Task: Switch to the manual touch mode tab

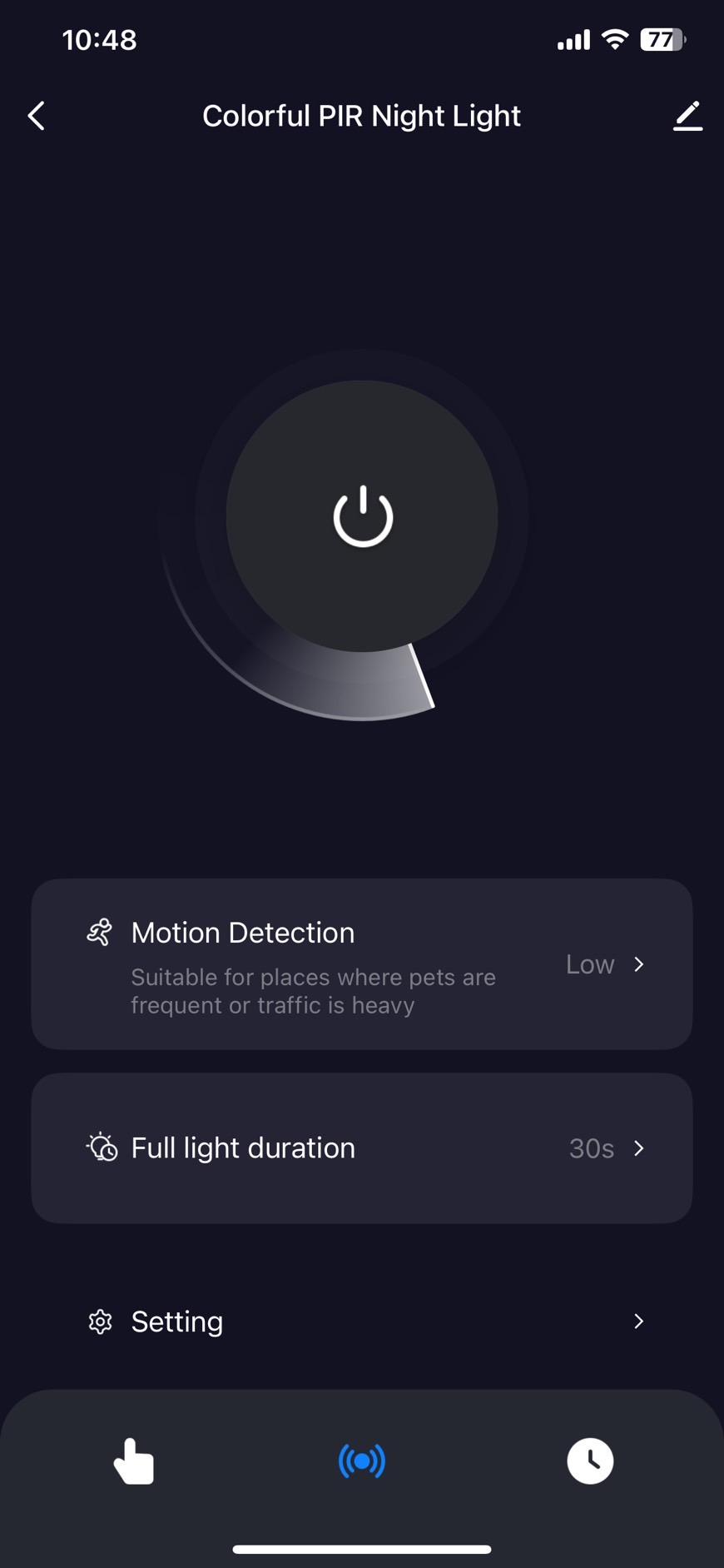Action: [x=134, y=1461]
